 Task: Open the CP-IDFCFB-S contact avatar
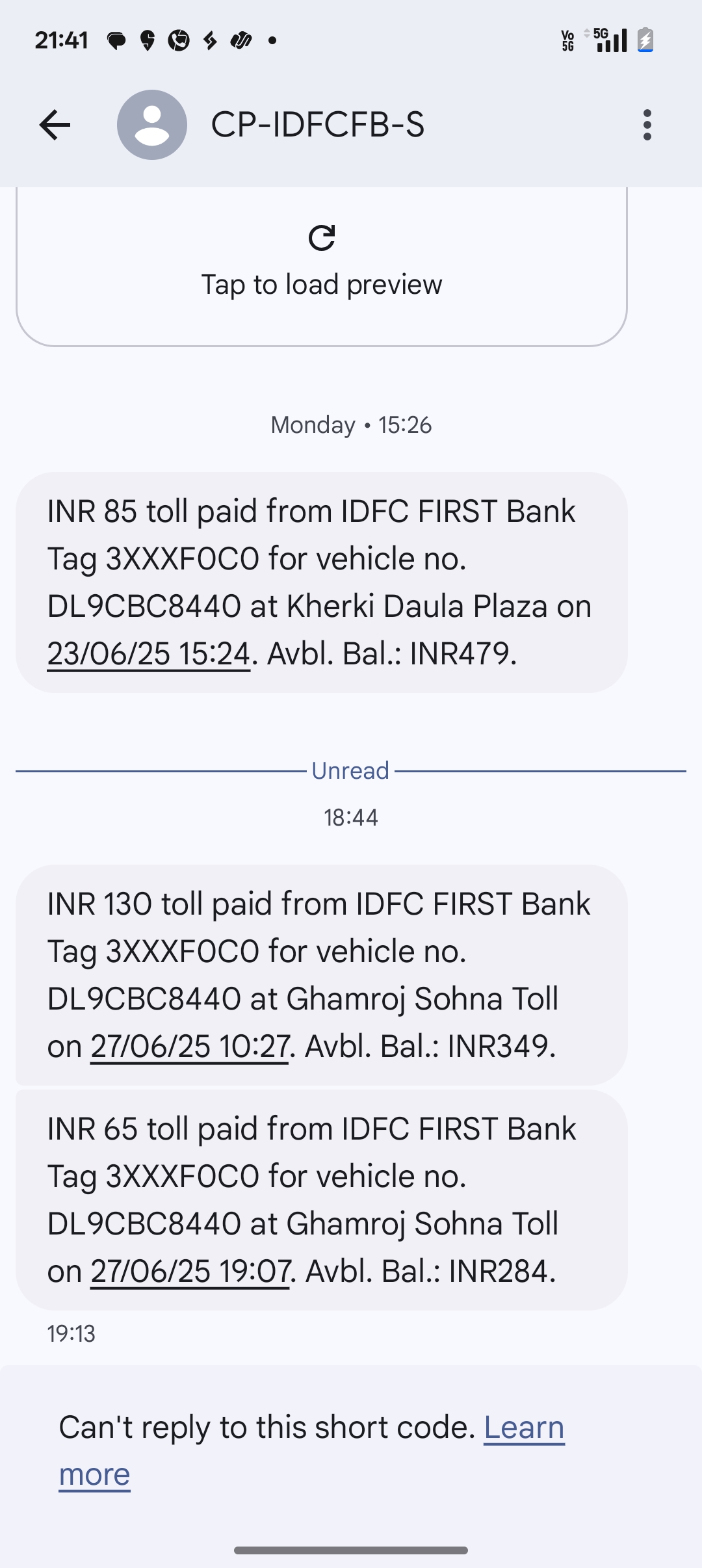tap(152, 125)
